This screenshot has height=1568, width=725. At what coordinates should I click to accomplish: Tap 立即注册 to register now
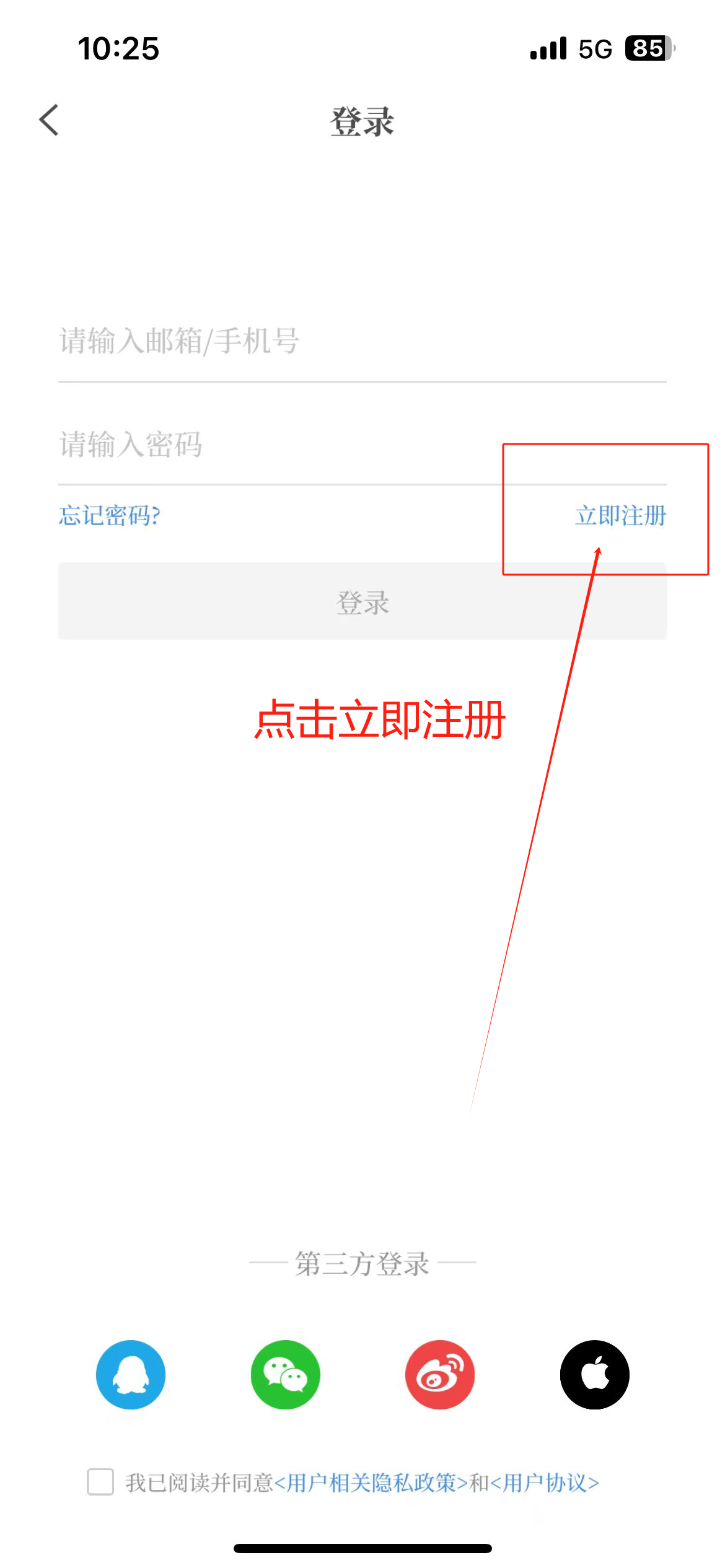(x=620, y=515)
